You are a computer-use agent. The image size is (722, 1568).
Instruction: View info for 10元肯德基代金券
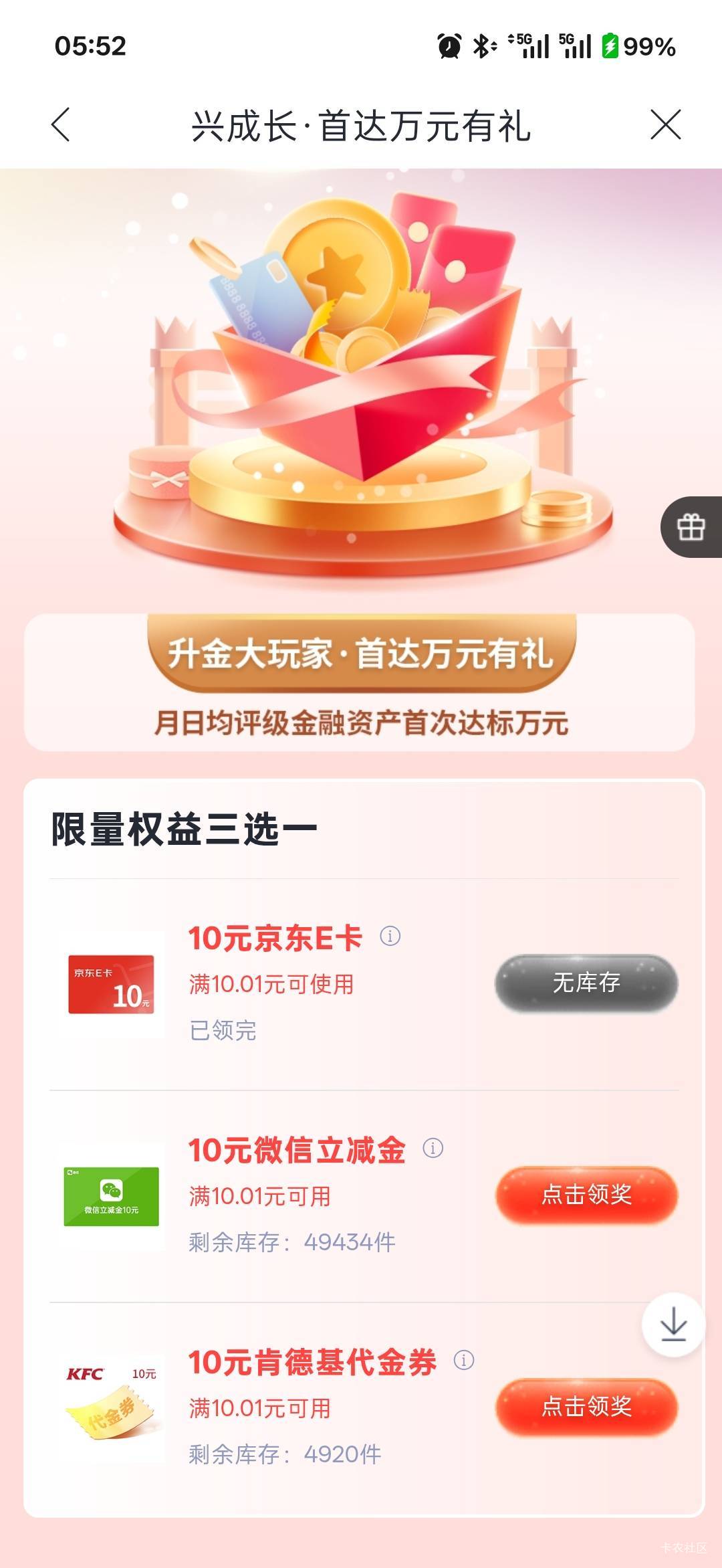coord(464,1360)
